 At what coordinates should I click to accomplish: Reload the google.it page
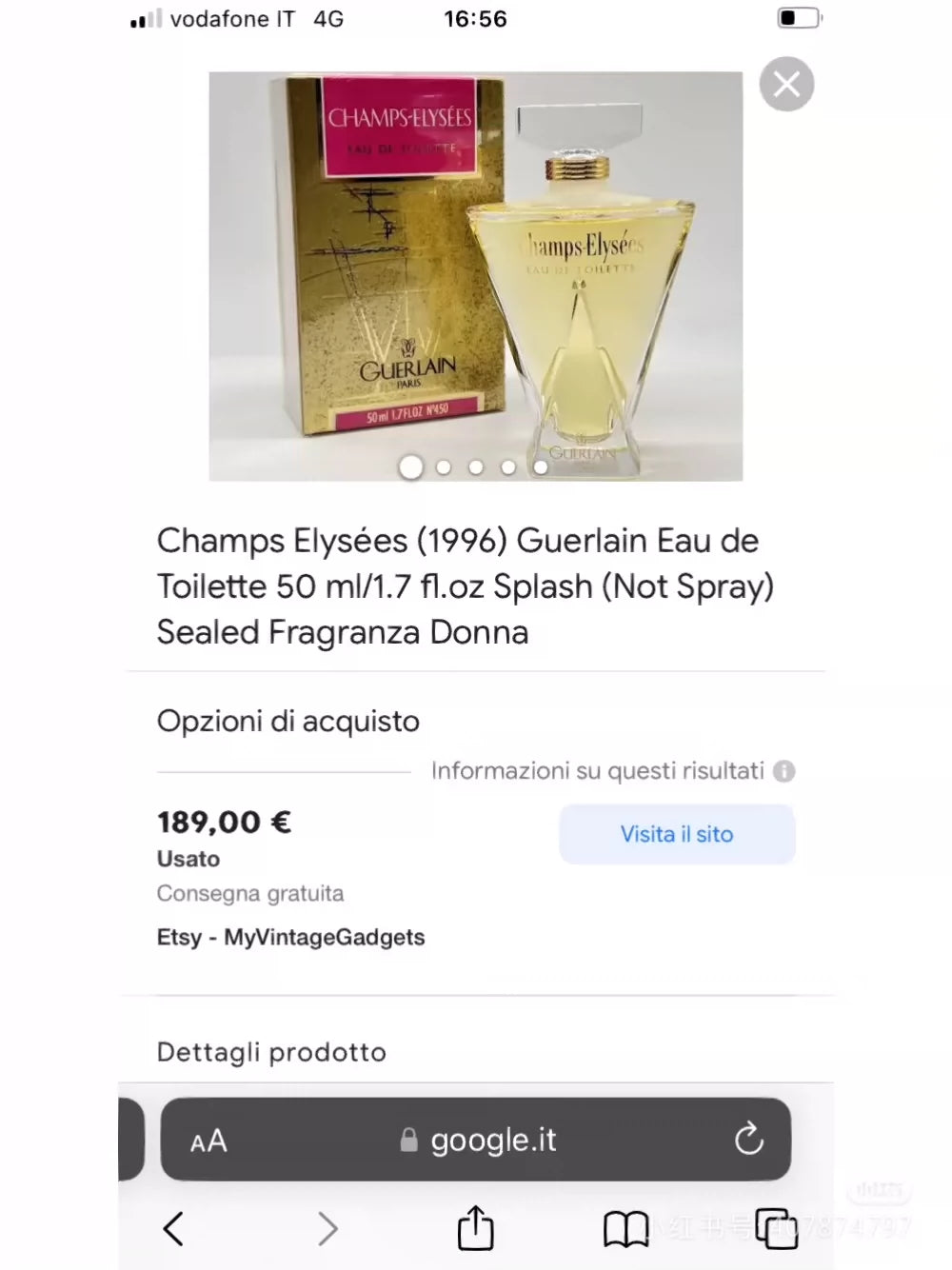click(x=748, y=1139)
